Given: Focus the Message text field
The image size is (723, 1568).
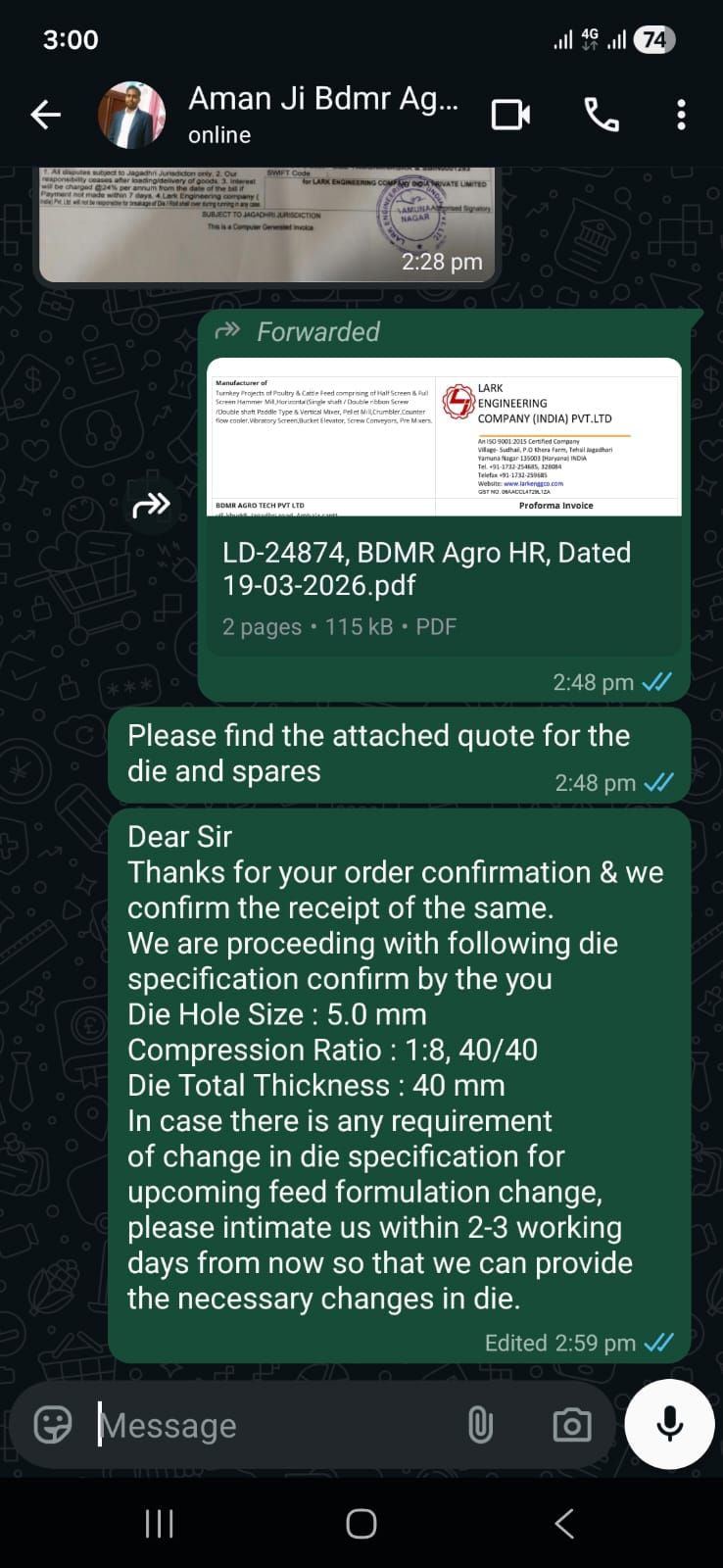Looking at the screenshot, I should (x=274, y=1425).
